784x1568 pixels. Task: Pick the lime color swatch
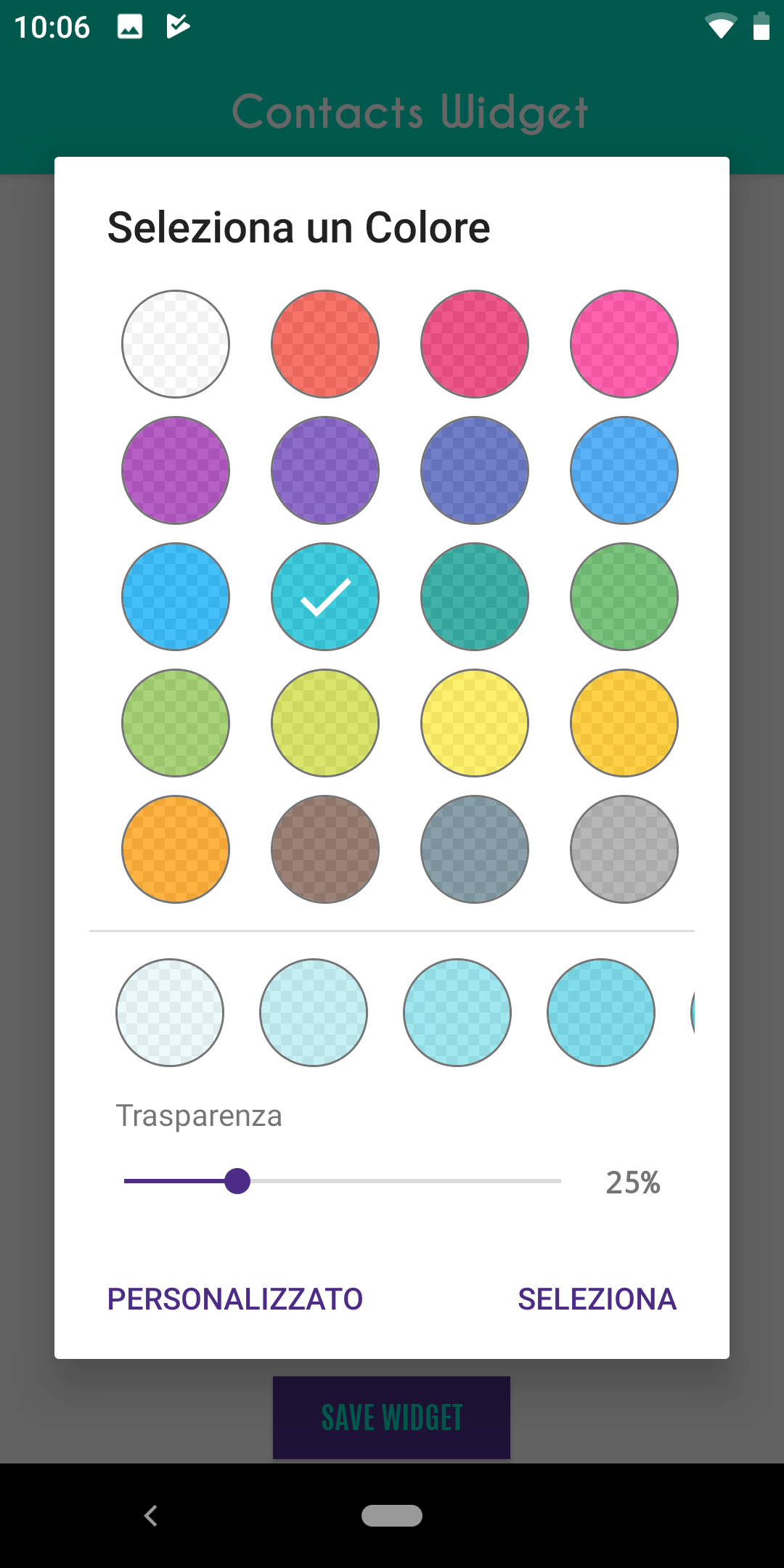click(325, 723)
